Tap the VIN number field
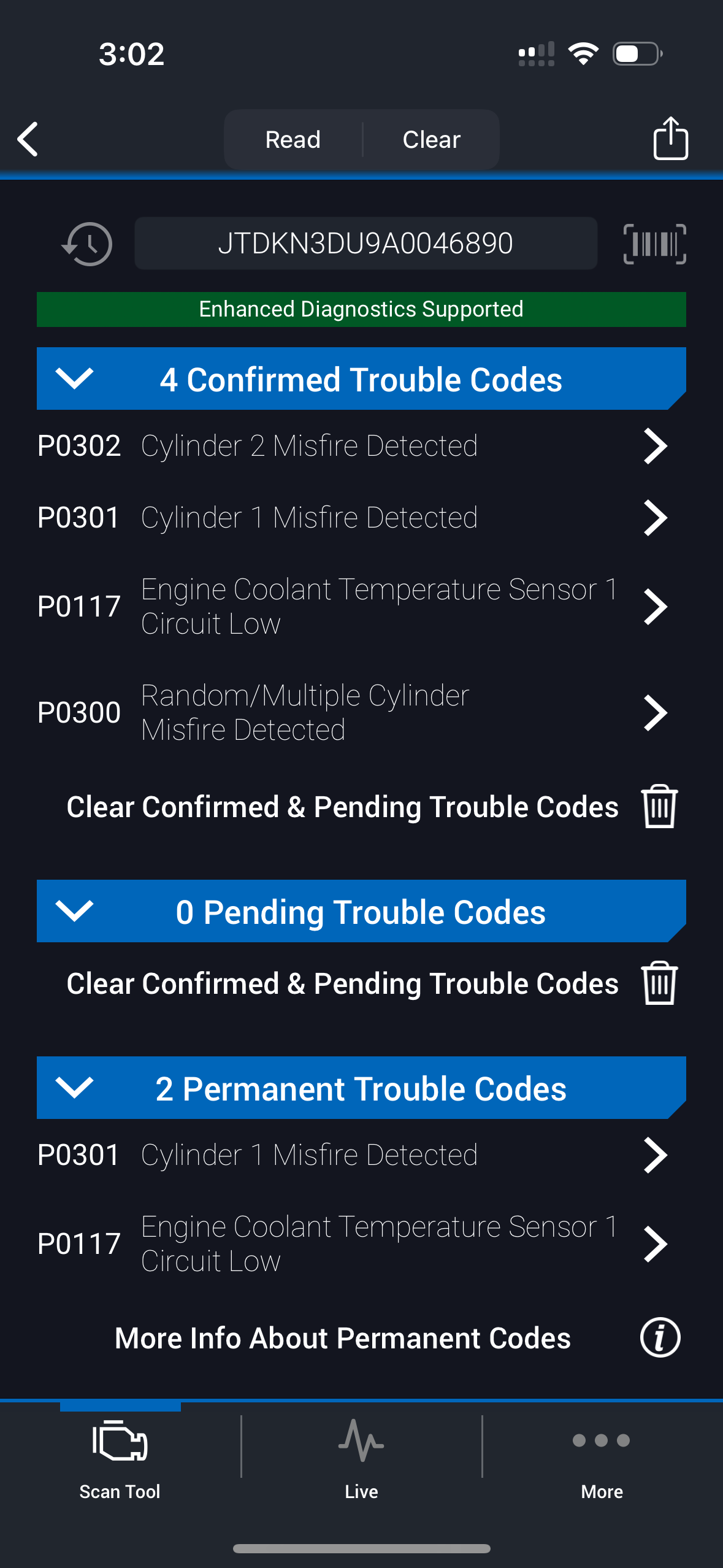 tap(365, 244)
